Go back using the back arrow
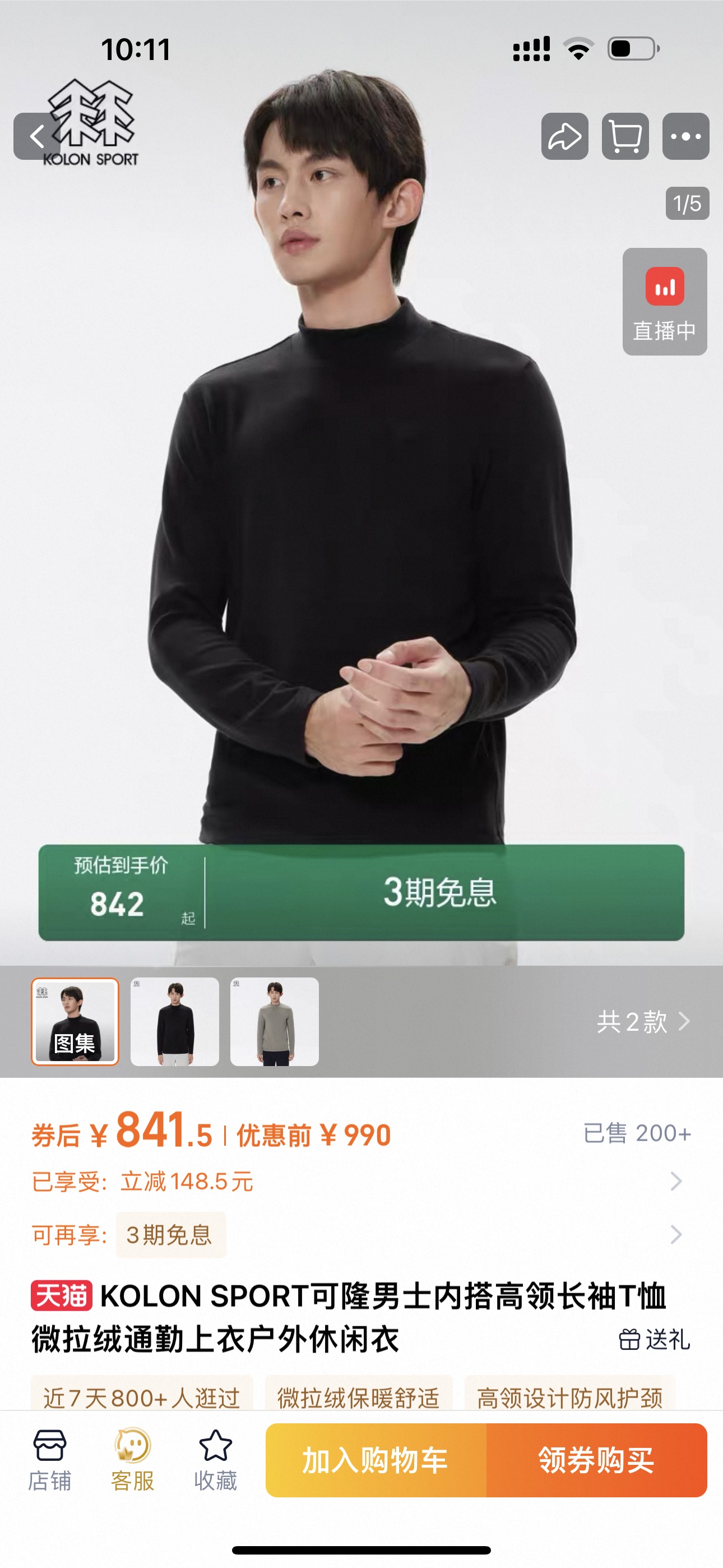Screen dimensions: 723x1568 (36, 136)
